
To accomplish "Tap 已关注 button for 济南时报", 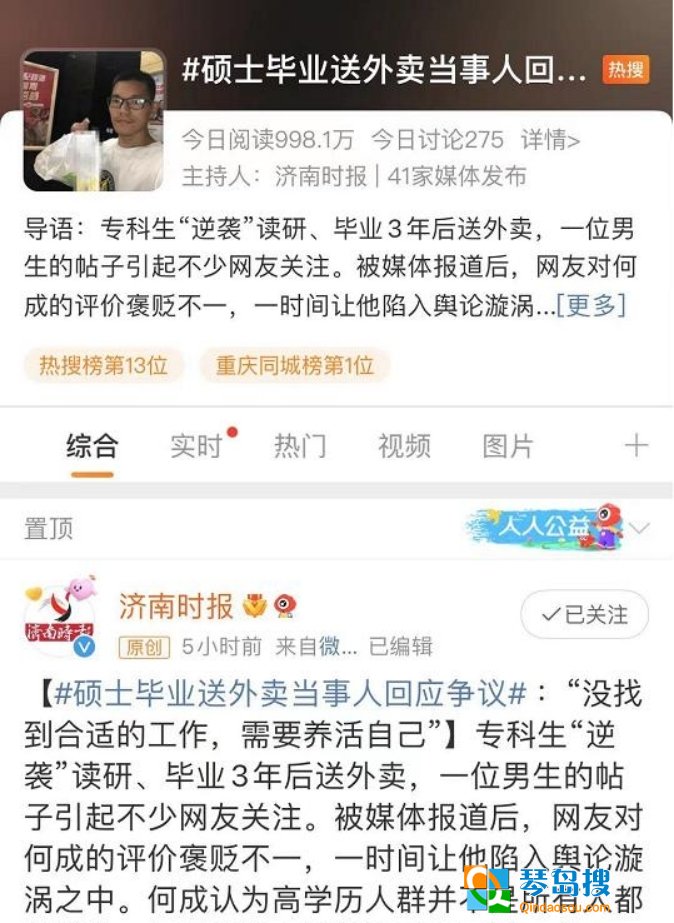I will coord(585,614).
